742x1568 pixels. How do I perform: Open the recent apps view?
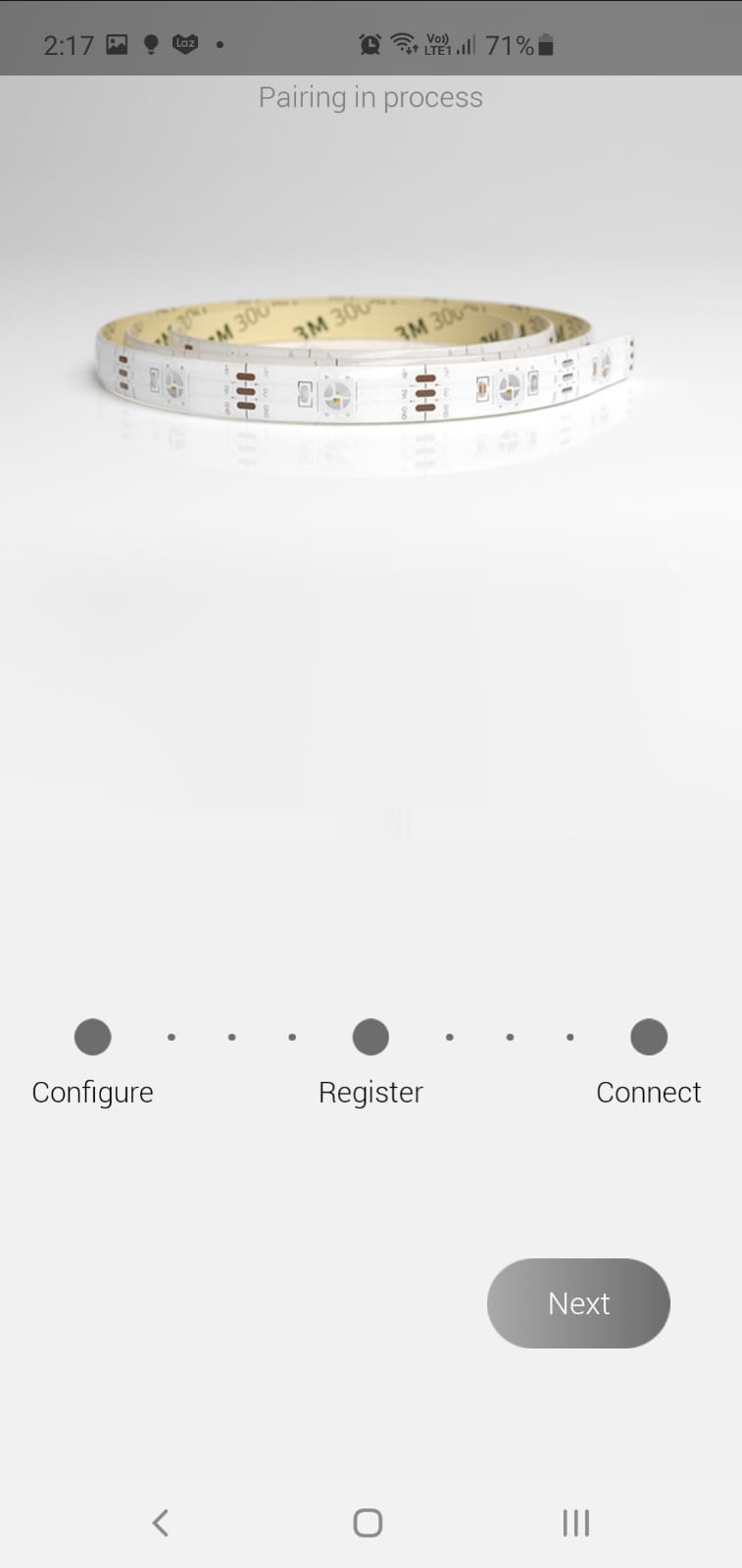pyautogui.click(x=575, y=1522)
